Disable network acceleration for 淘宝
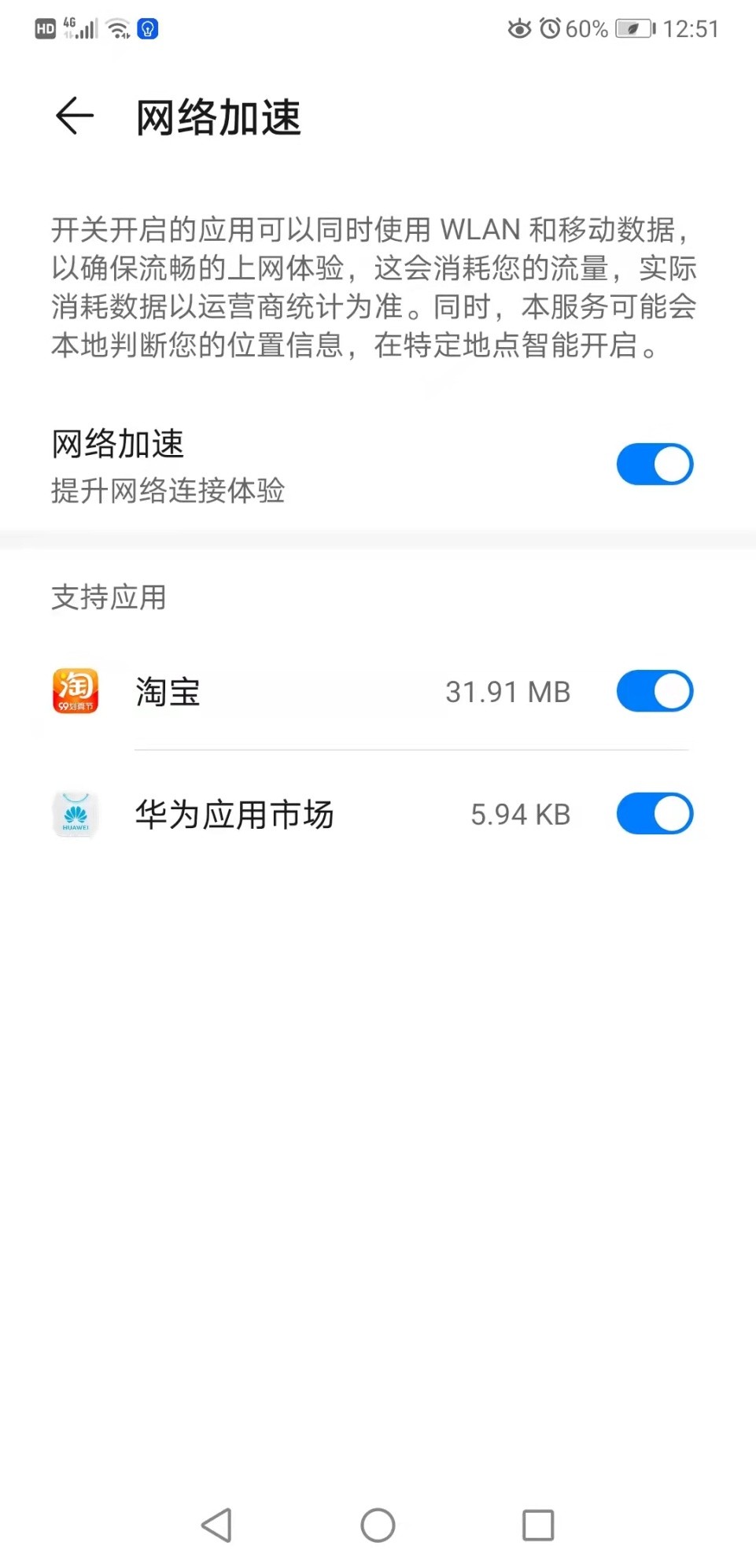 (x=655, y=690)
